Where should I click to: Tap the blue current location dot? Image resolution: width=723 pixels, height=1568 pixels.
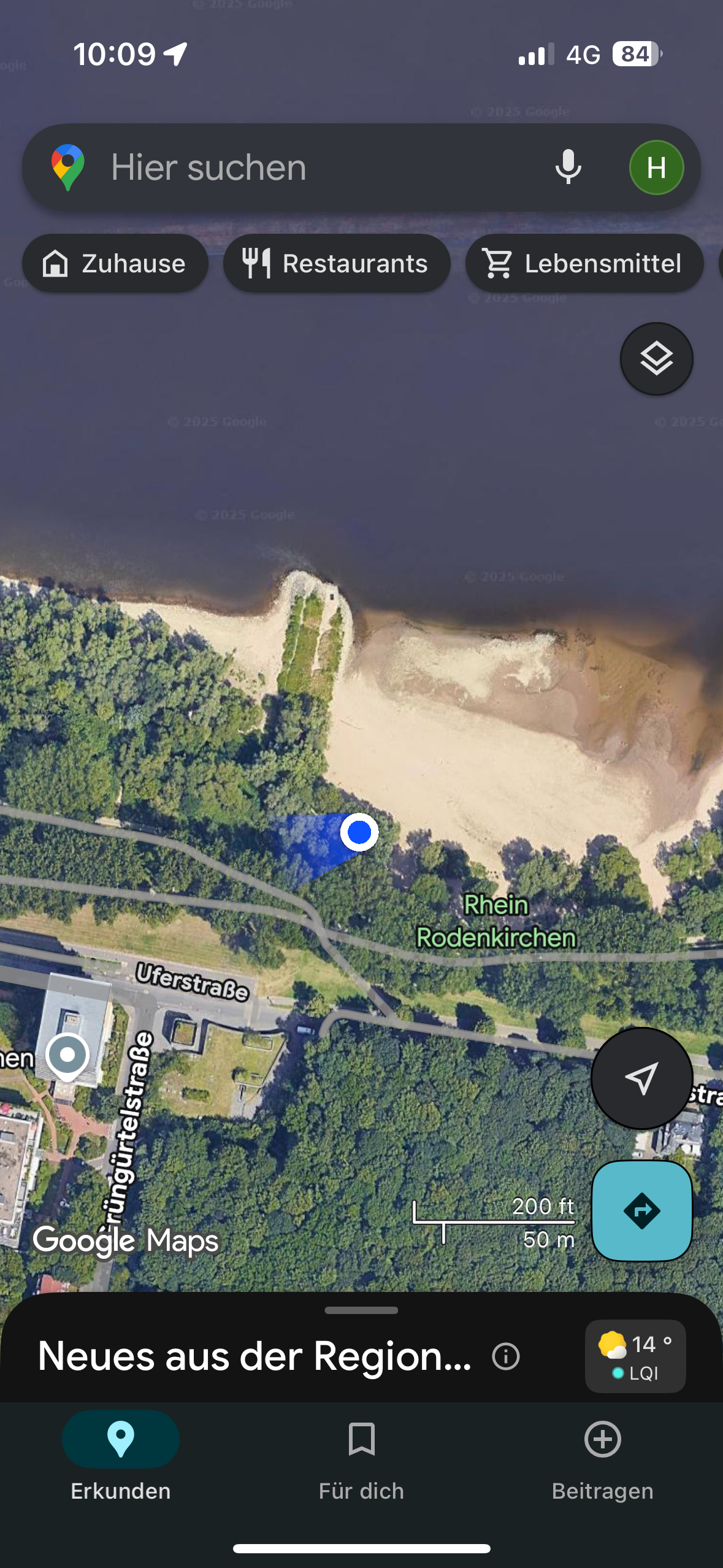tap(359, 832)
